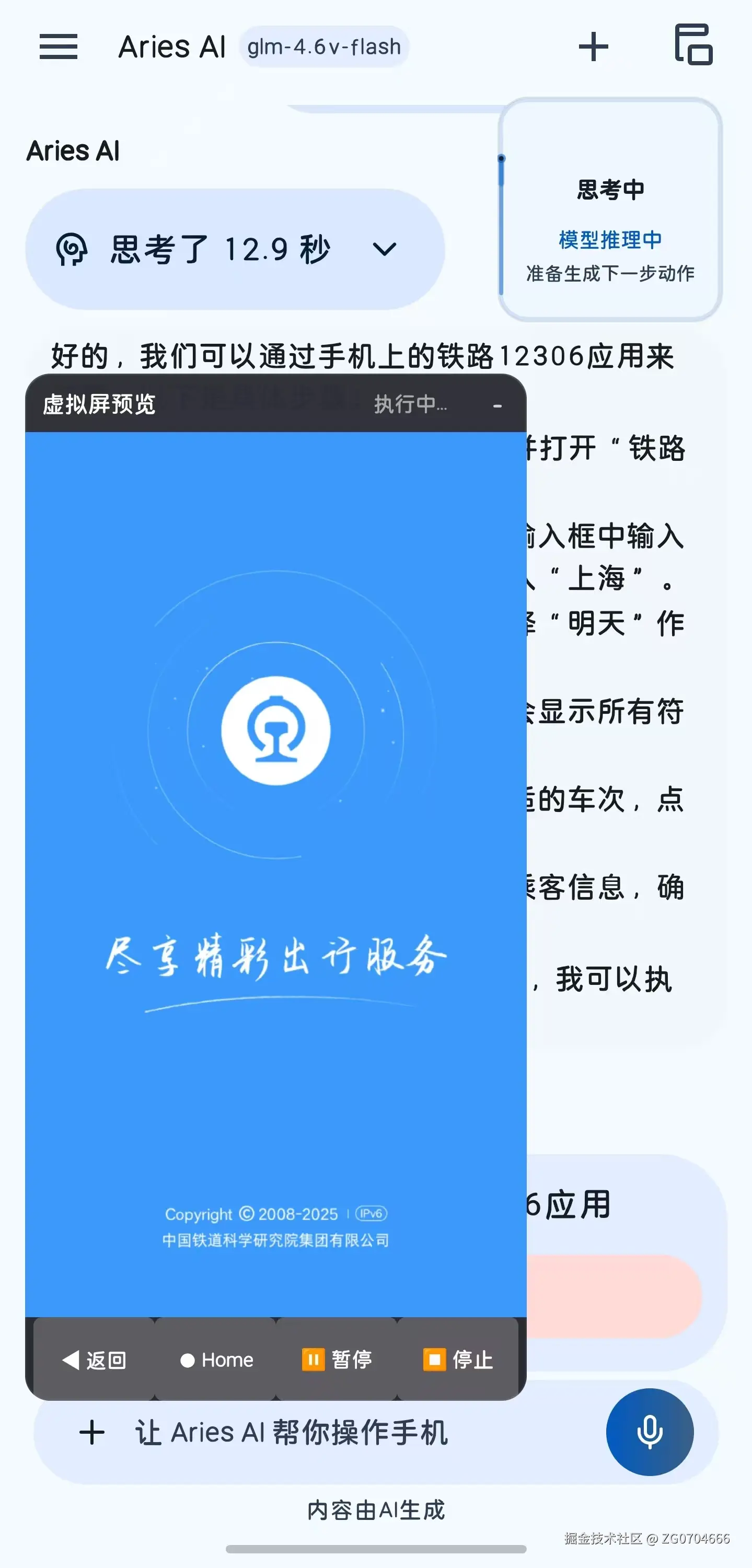Screen dimensions: 752x1568
Task: Expand the 思考了 12.9 秒 thinking section
Action: pyautogui.click(x=235, y=249)
